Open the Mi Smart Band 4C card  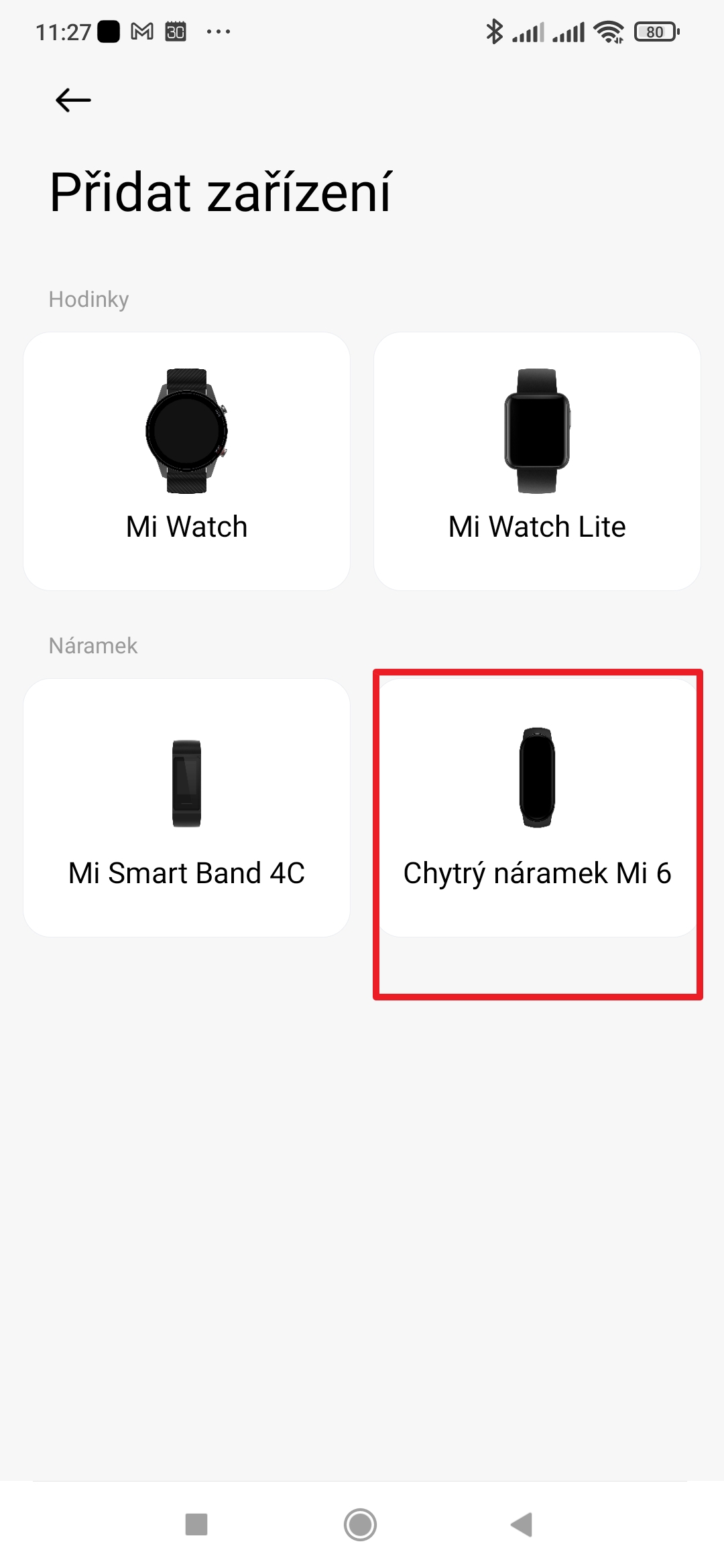pyautogui.click(x=186, y=807)
